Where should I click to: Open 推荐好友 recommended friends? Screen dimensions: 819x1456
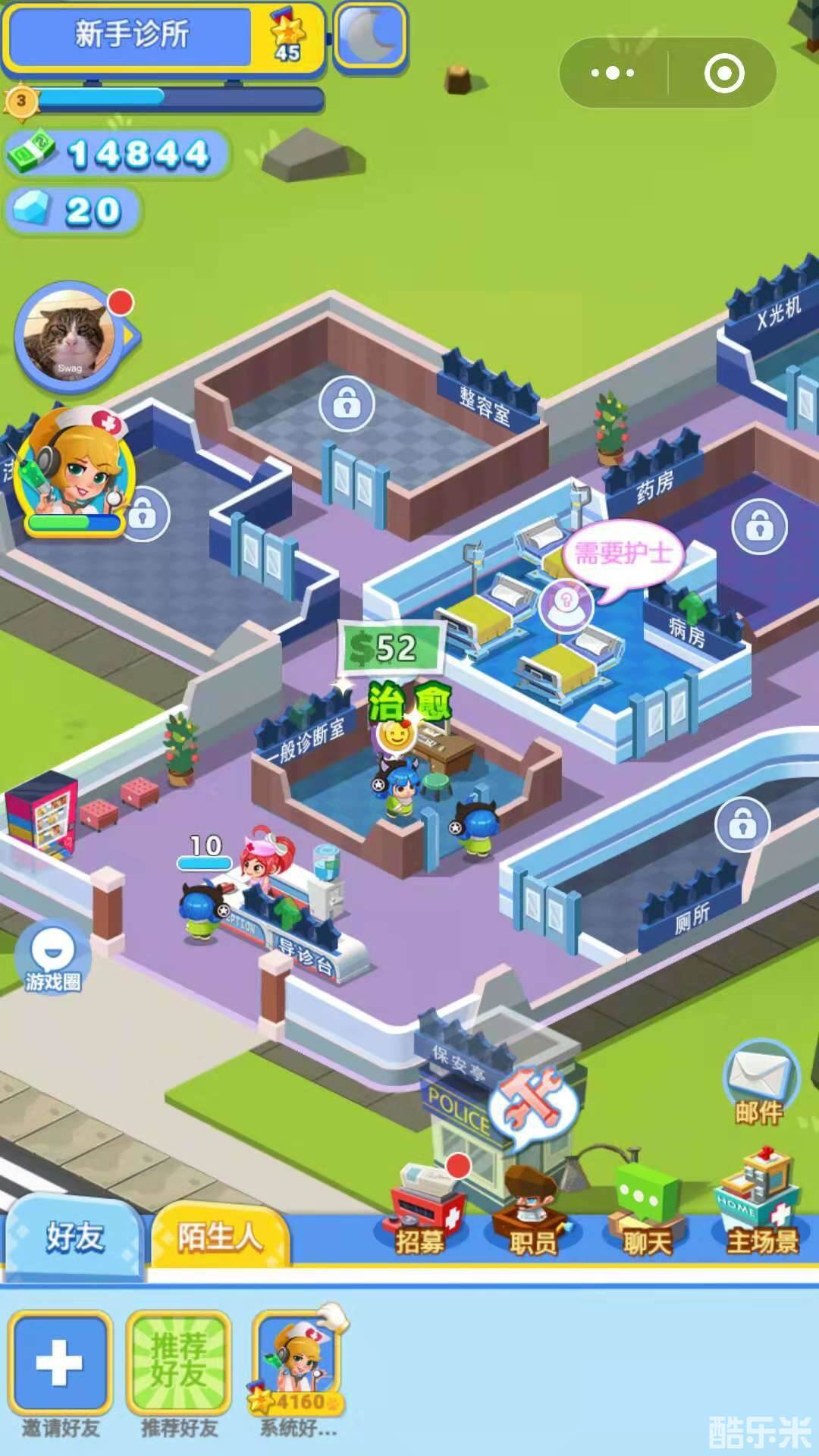(179, 1363)
